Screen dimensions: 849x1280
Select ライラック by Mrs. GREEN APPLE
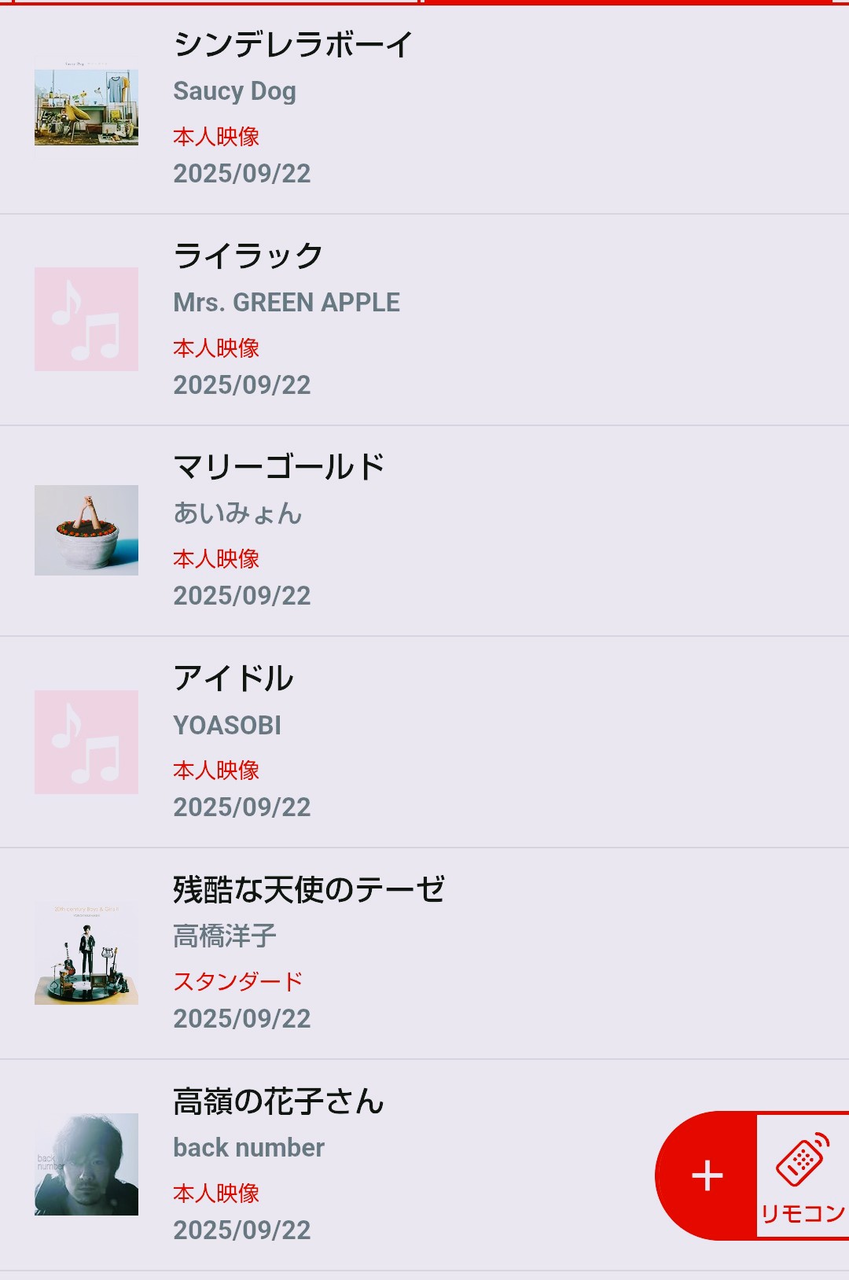248,257
